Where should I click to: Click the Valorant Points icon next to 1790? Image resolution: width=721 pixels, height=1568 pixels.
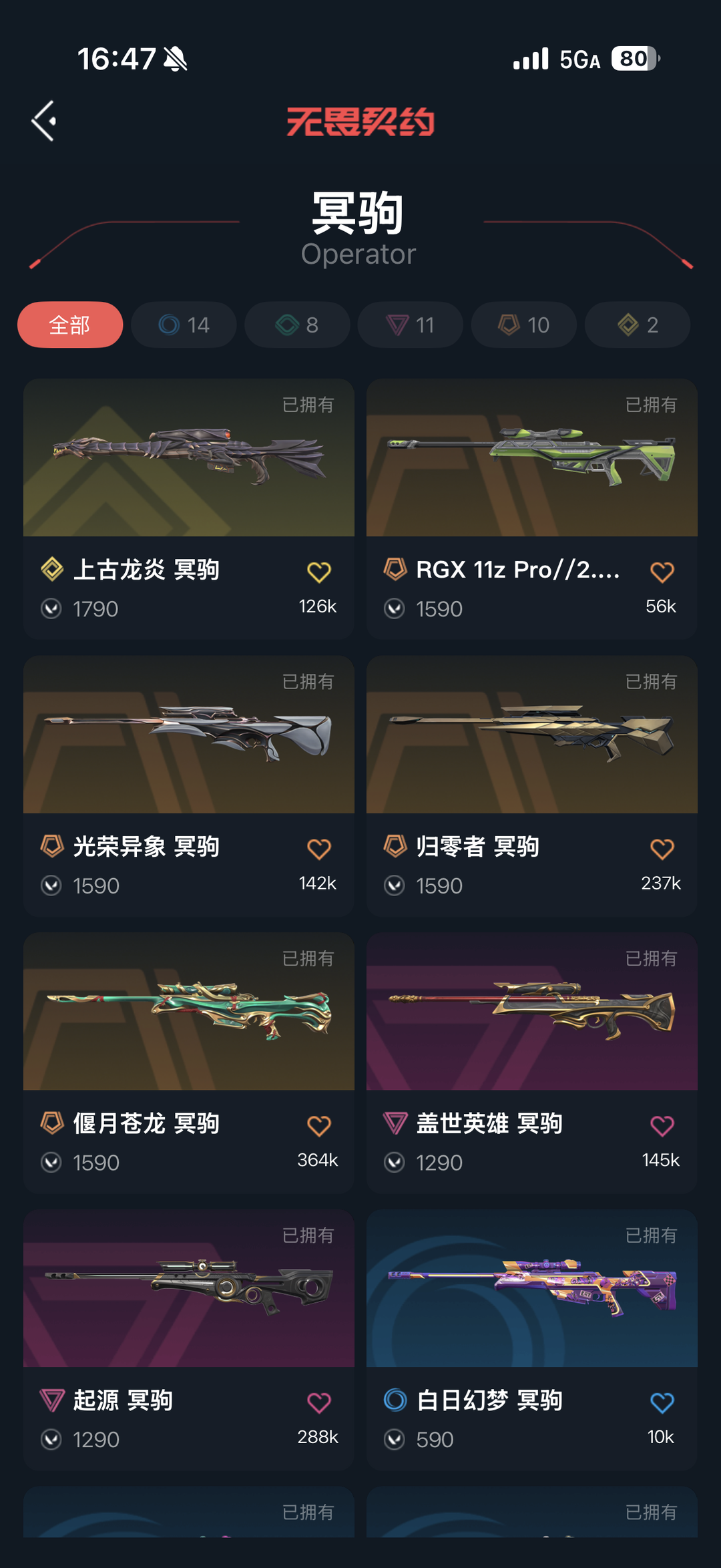(51, 608)
